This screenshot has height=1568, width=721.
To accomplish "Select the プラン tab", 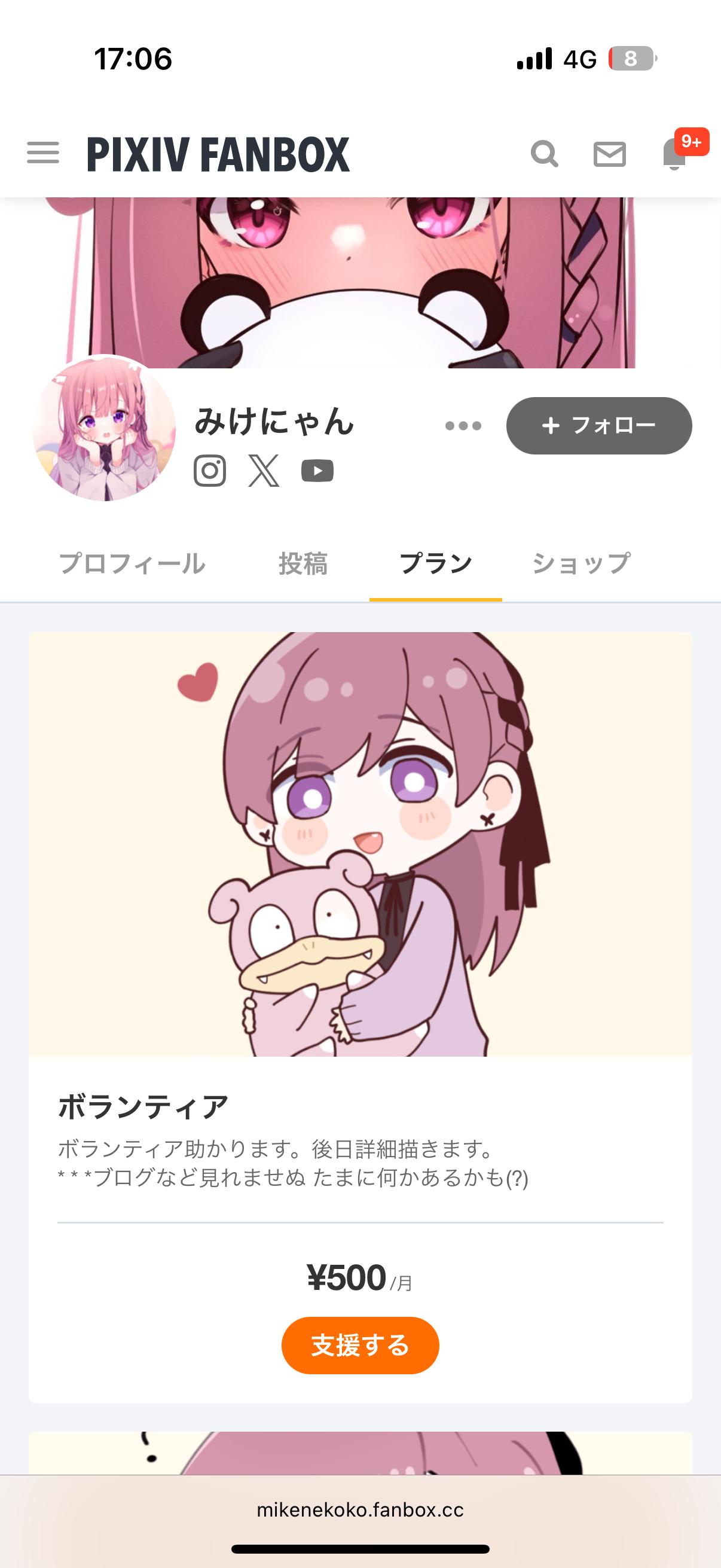I will click(x=436, y=564).
